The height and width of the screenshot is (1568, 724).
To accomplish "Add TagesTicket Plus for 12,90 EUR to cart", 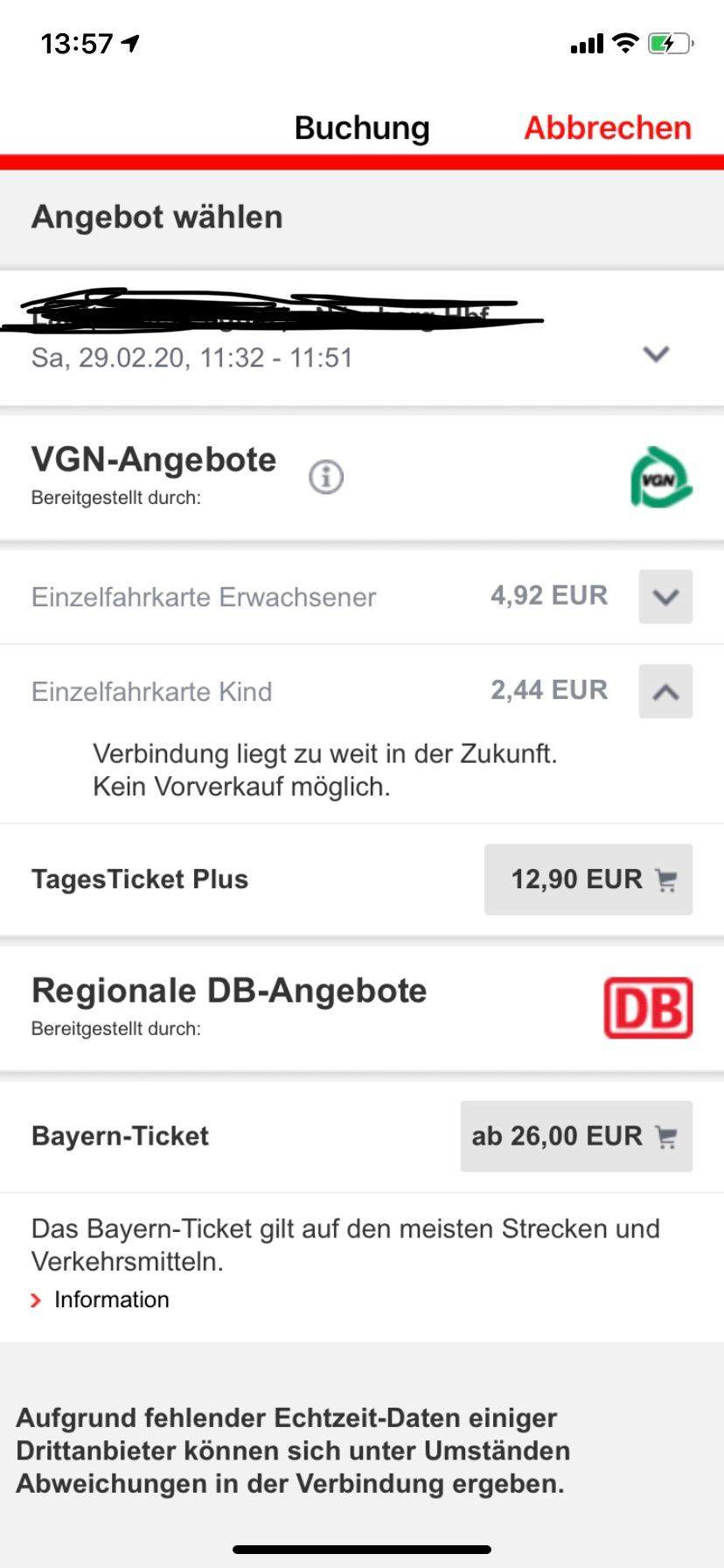I will (588, 879).
